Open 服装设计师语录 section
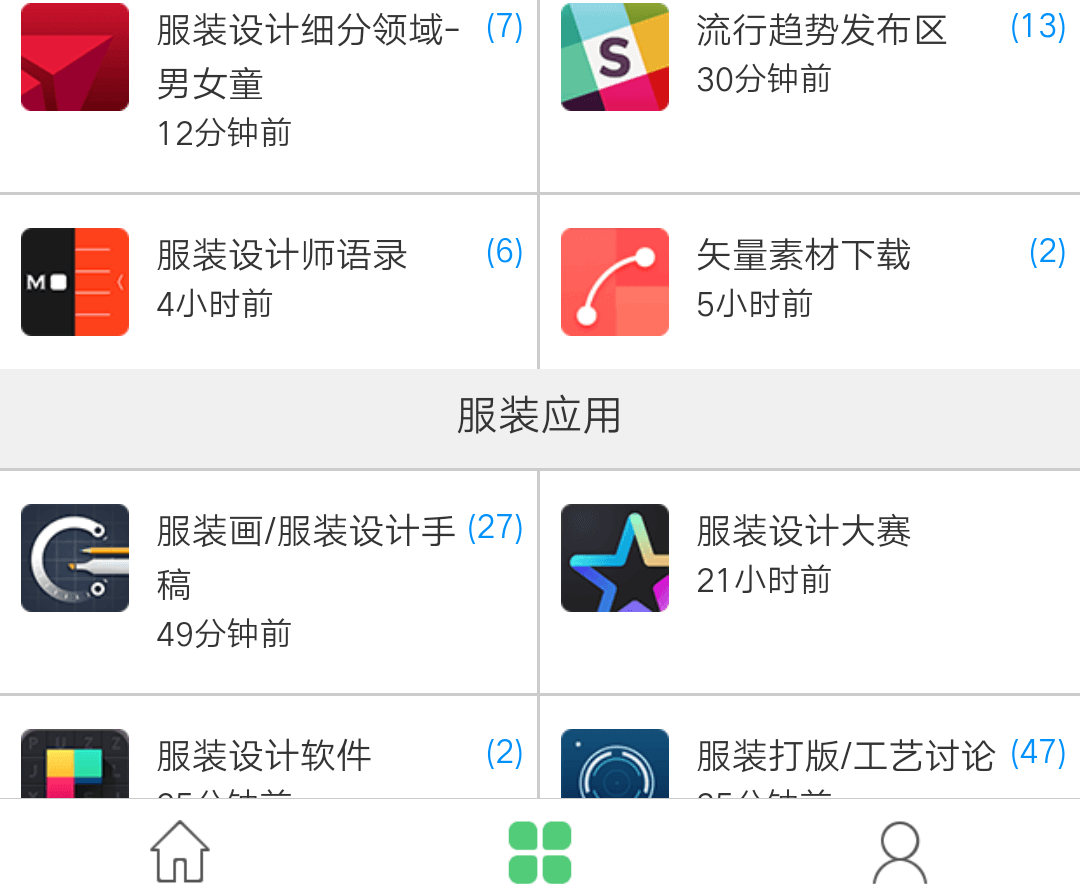 (282, 256)
